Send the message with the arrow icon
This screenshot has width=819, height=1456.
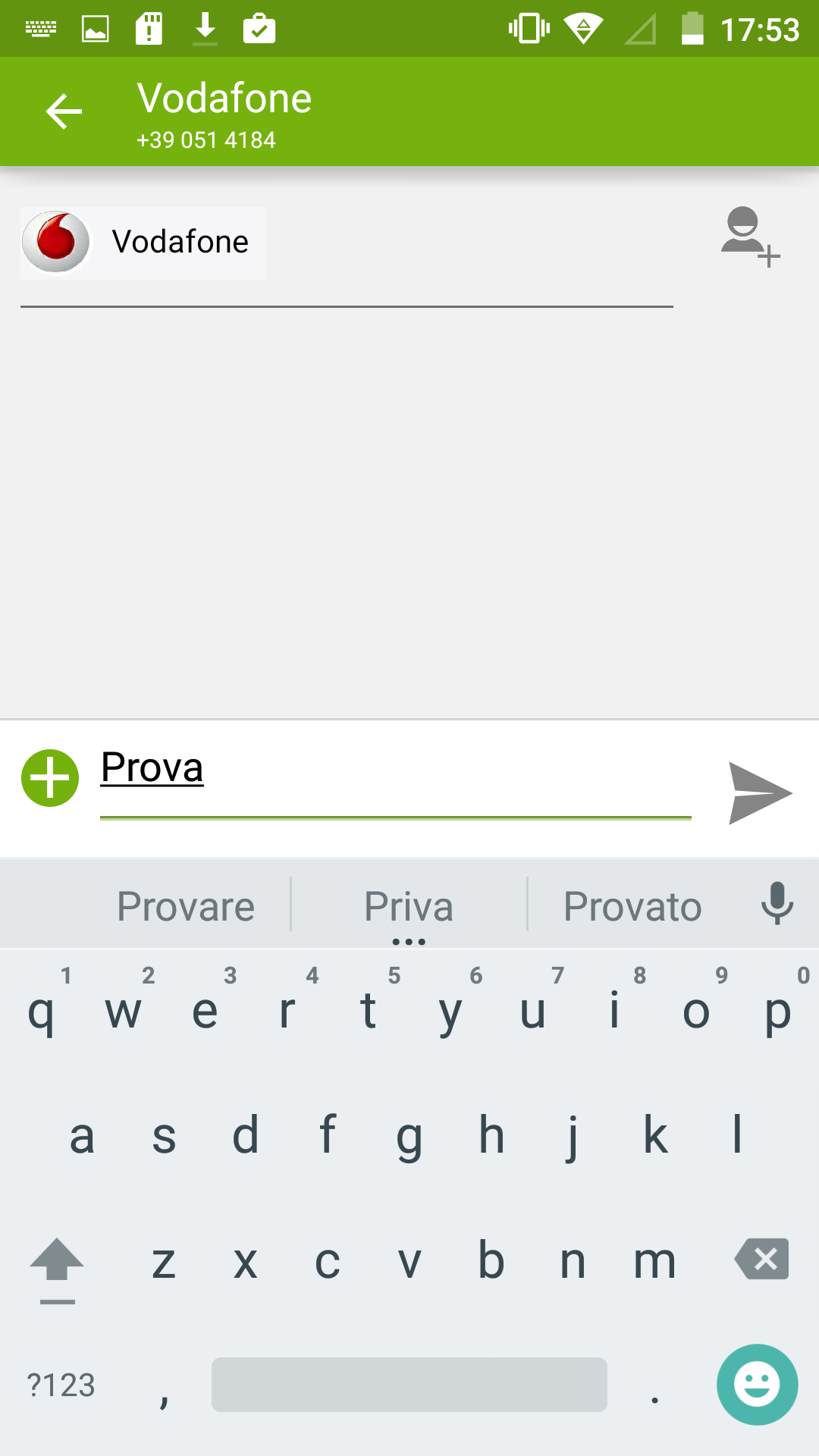760,793
